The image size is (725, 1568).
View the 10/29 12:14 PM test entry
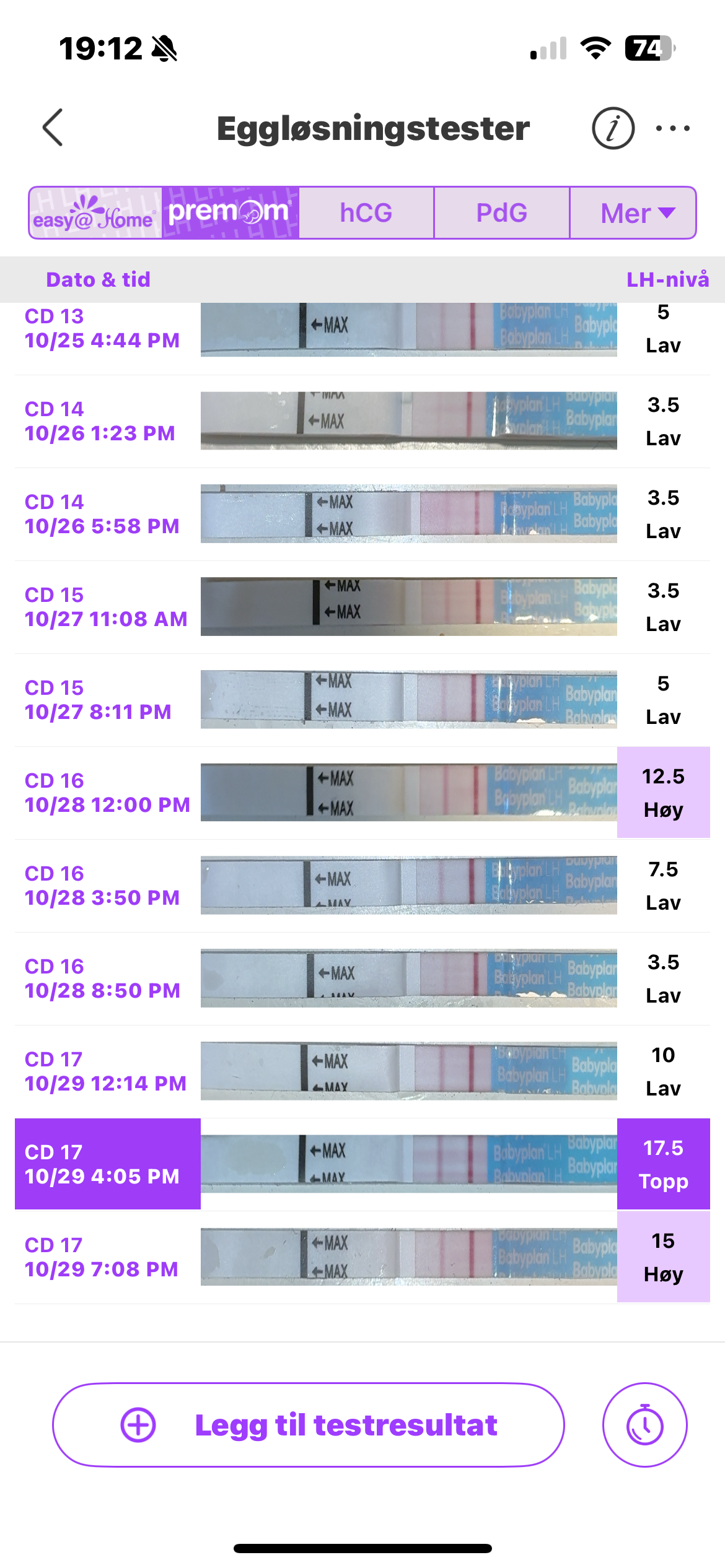point(362,1071)
